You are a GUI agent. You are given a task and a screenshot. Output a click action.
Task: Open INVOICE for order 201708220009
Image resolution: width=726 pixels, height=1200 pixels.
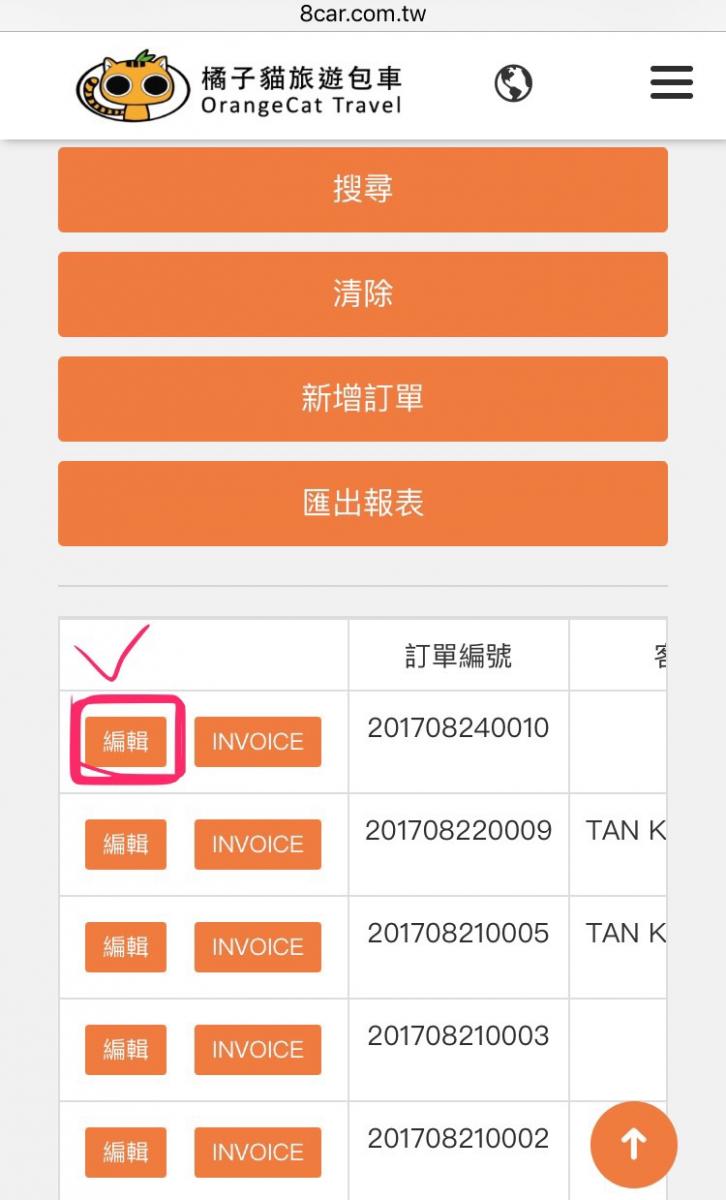tap(258, 845)
